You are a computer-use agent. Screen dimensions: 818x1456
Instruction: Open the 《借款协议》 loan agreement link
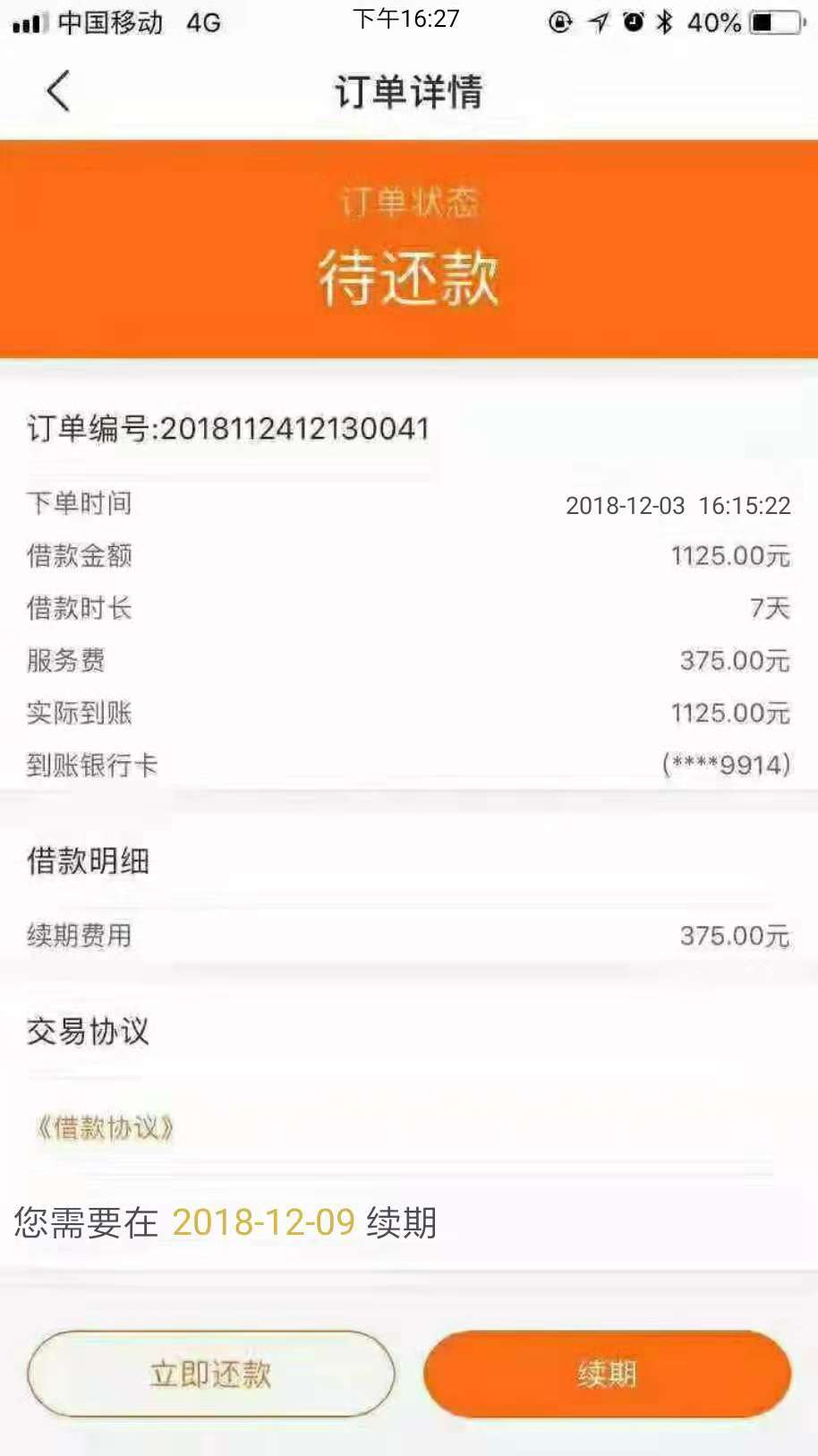tap(105, 1127)
